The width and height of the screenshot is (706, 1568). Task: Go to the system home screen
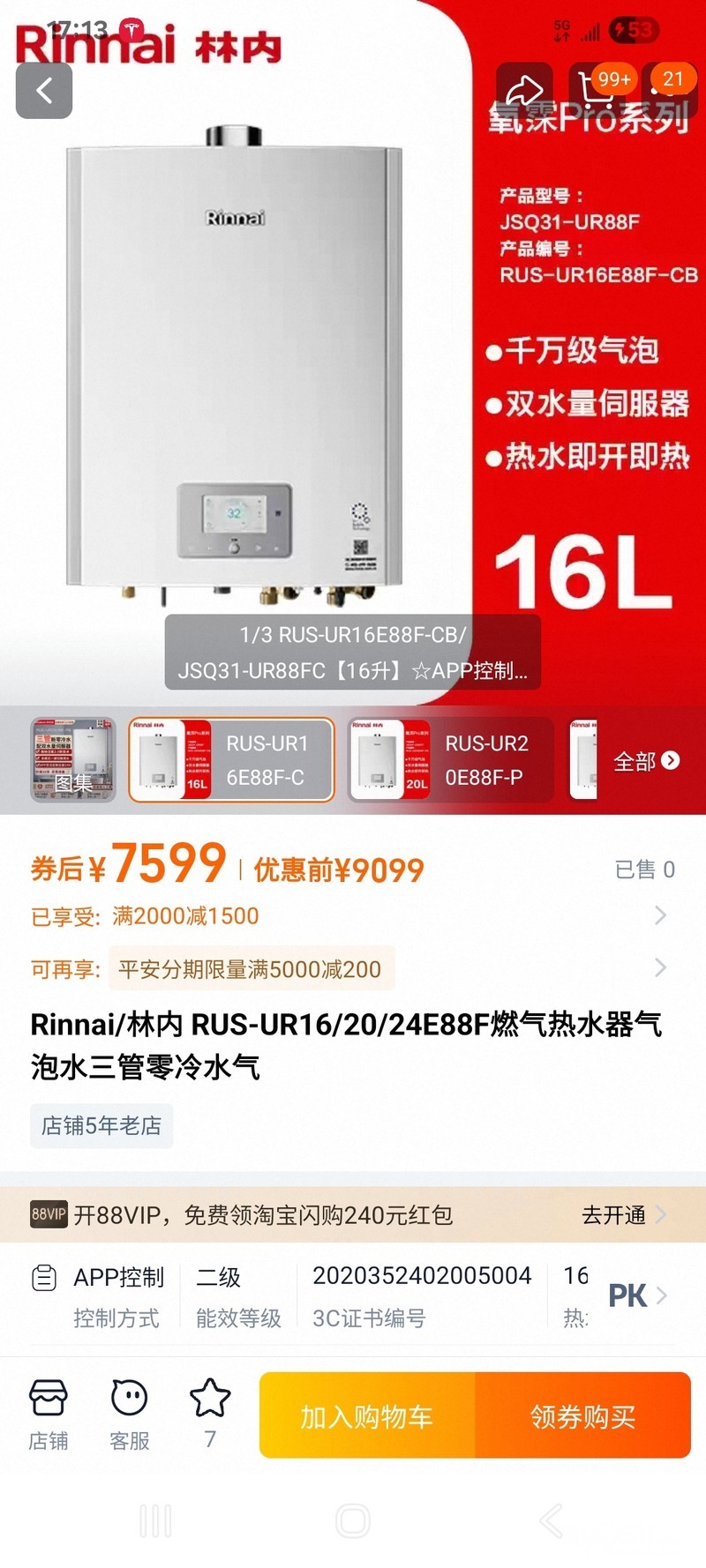tap(353, 1520)
